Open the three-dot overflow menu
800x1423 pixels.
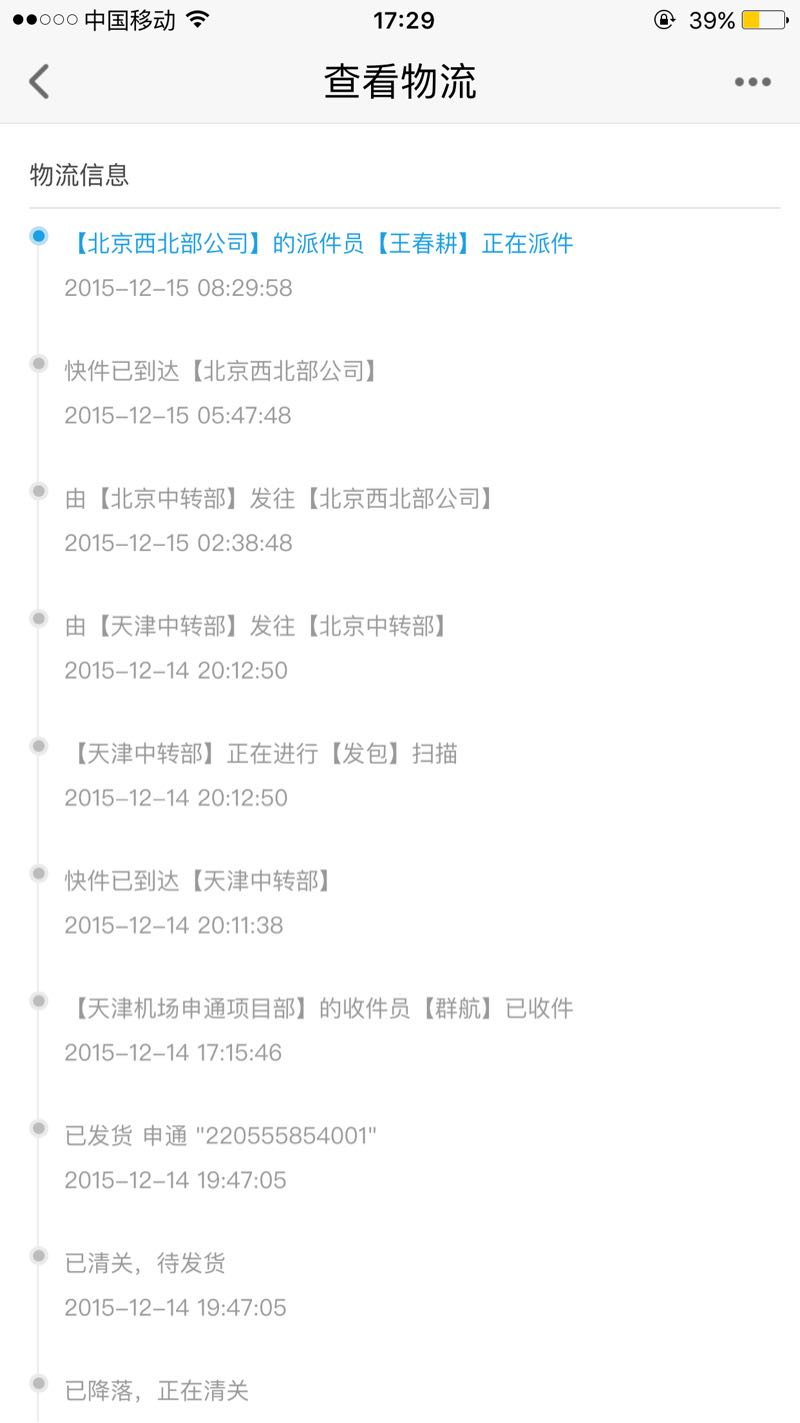point(753,82)
